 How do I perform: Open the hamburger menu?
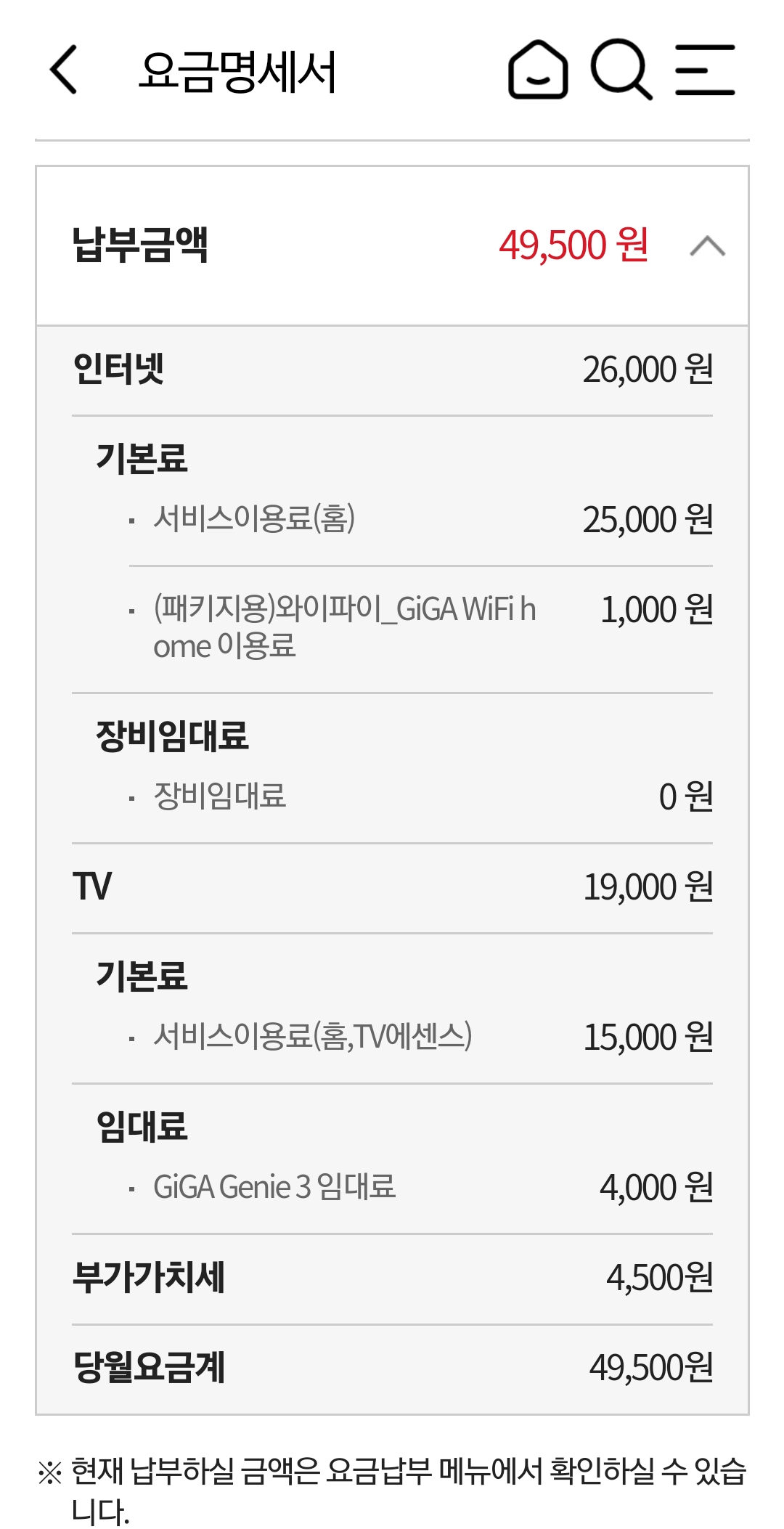(x=705, y=70)
